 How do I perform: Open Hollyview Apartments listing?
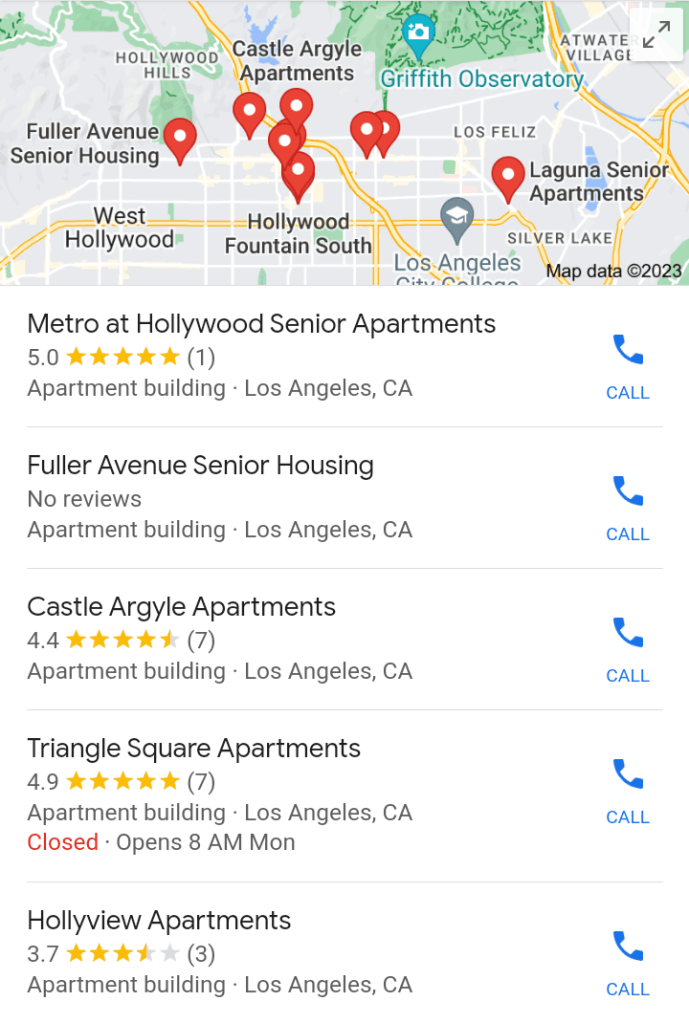point(159,921)
